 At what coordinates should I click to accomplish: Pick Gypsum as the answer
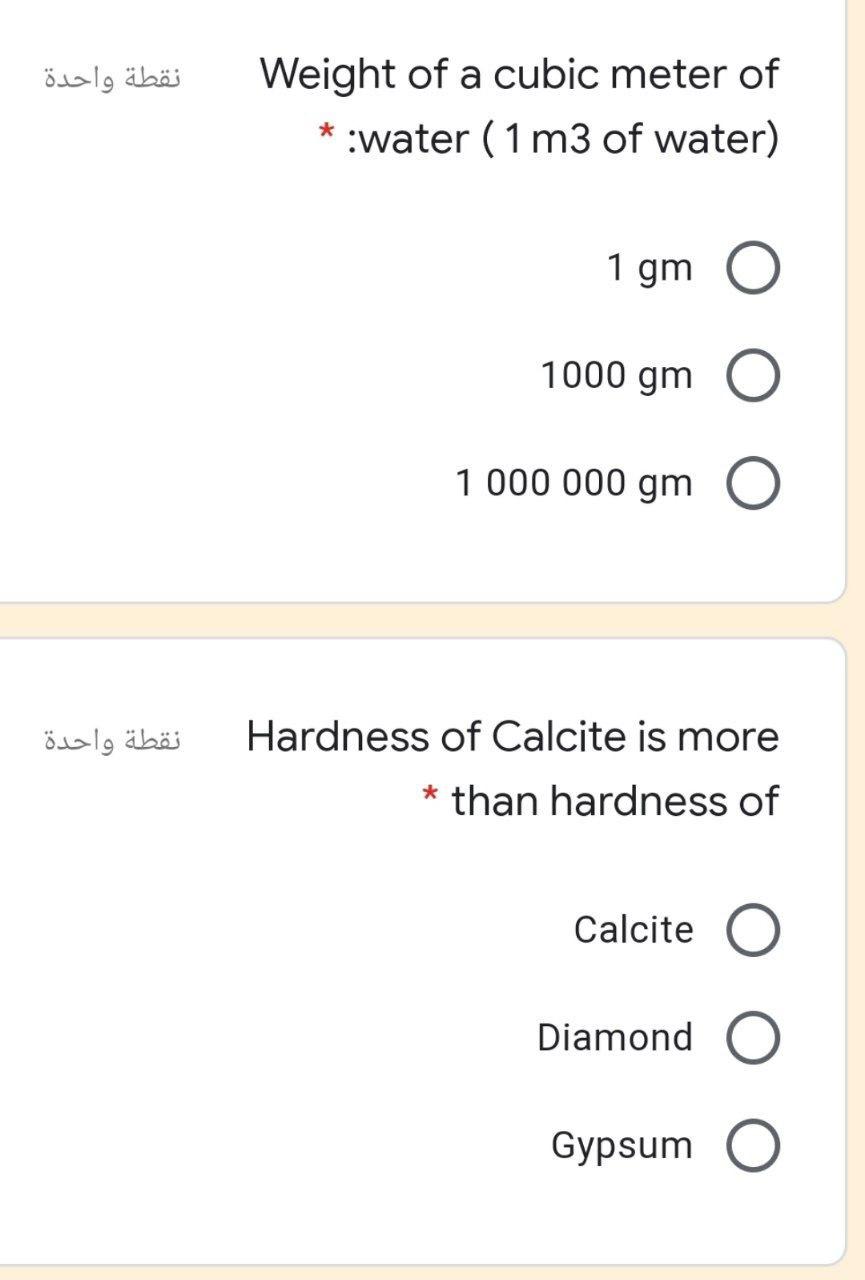pyautogui.click(x=755, y=1146)
